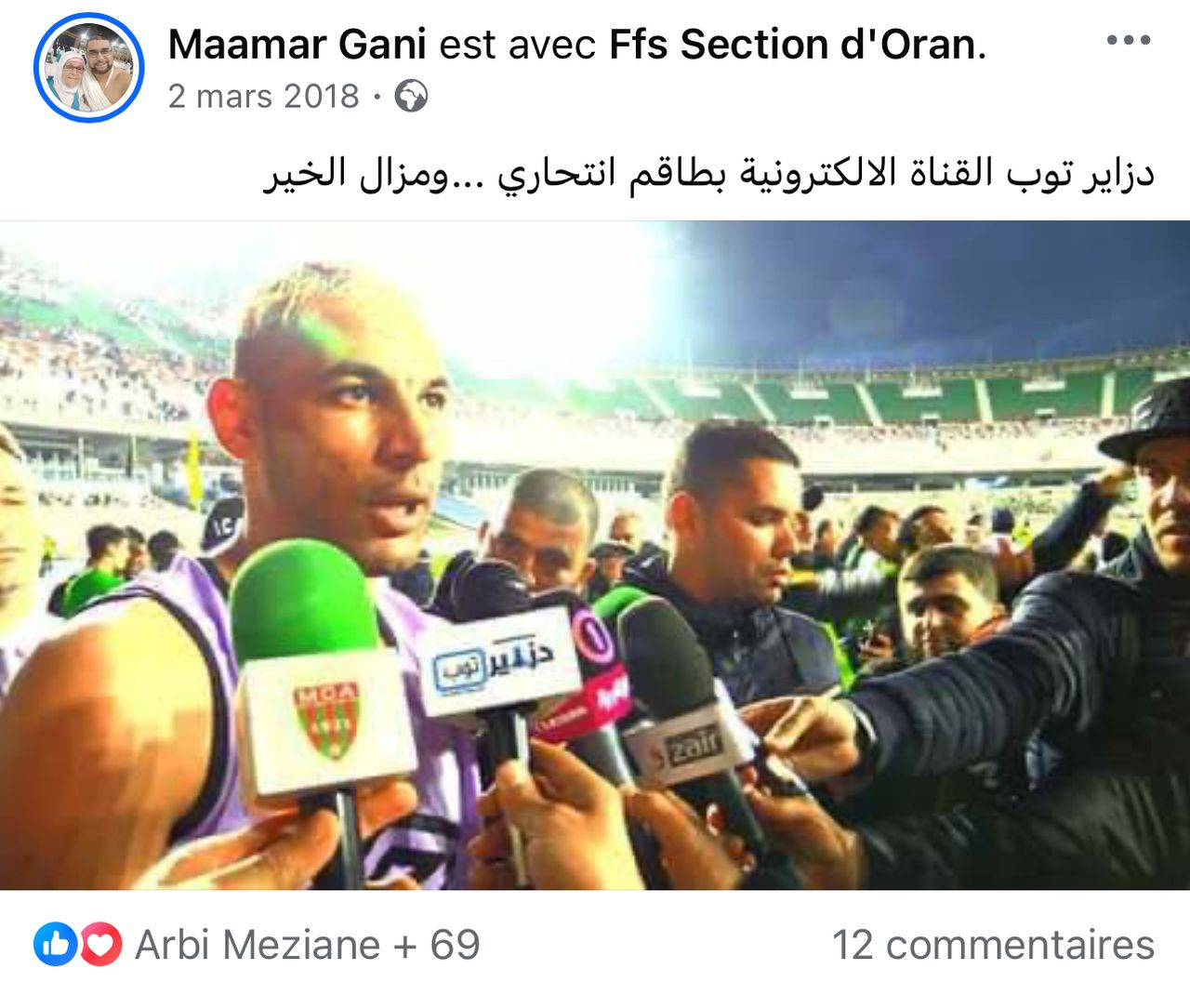See who reacted: Arbi Meziane + 69
Image resolution: width=1190 pixels, height=1008 pixels.
click(x=307, y=945)
